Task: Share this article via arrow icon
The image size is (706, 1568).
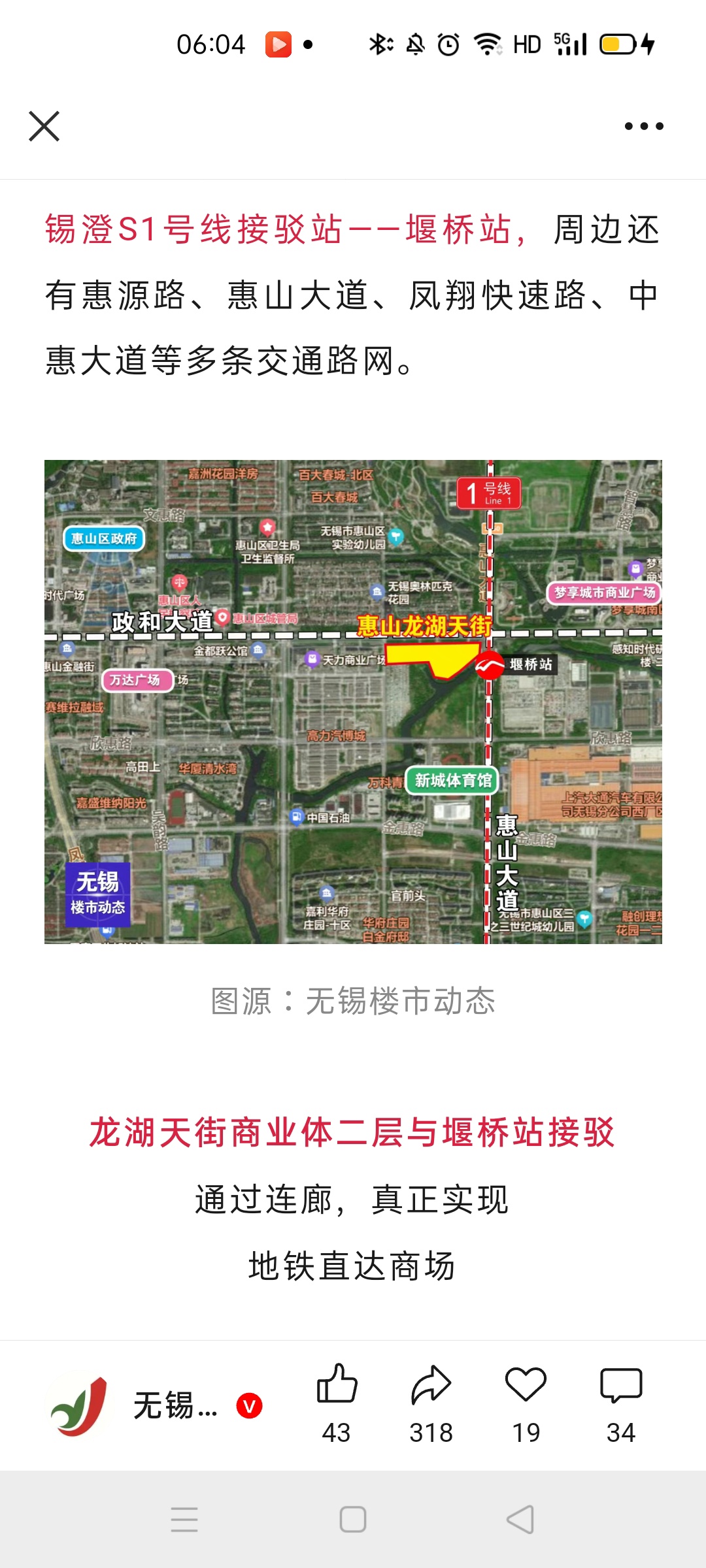Action: (431, 1385)
